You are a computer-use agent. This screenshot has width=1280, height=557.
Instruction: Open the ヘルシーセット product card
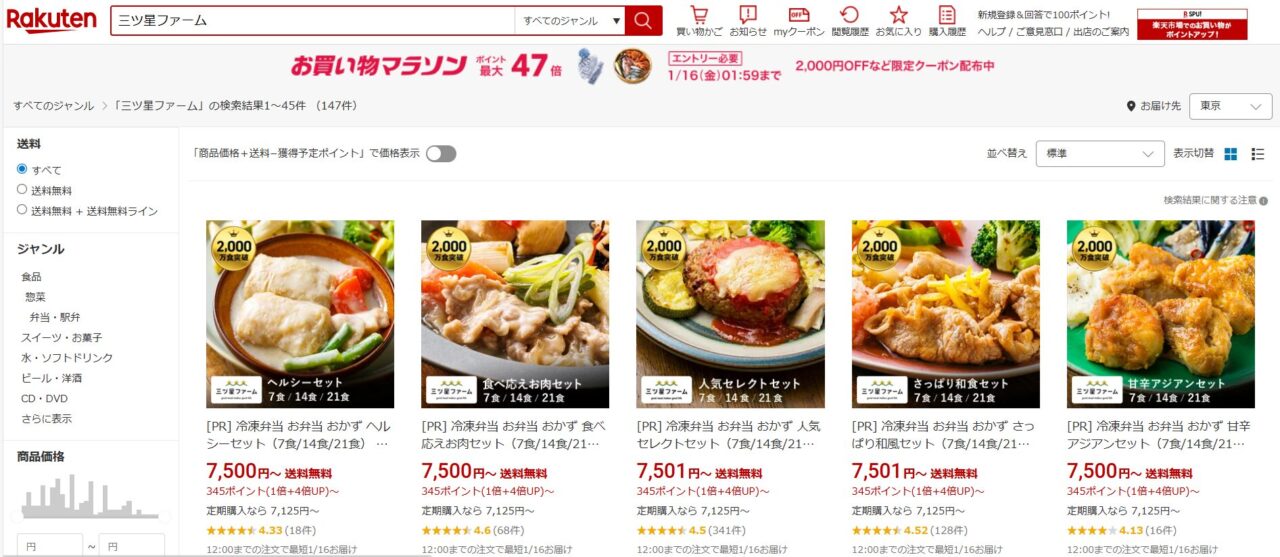pyautogui.click(x=300, y=314)
